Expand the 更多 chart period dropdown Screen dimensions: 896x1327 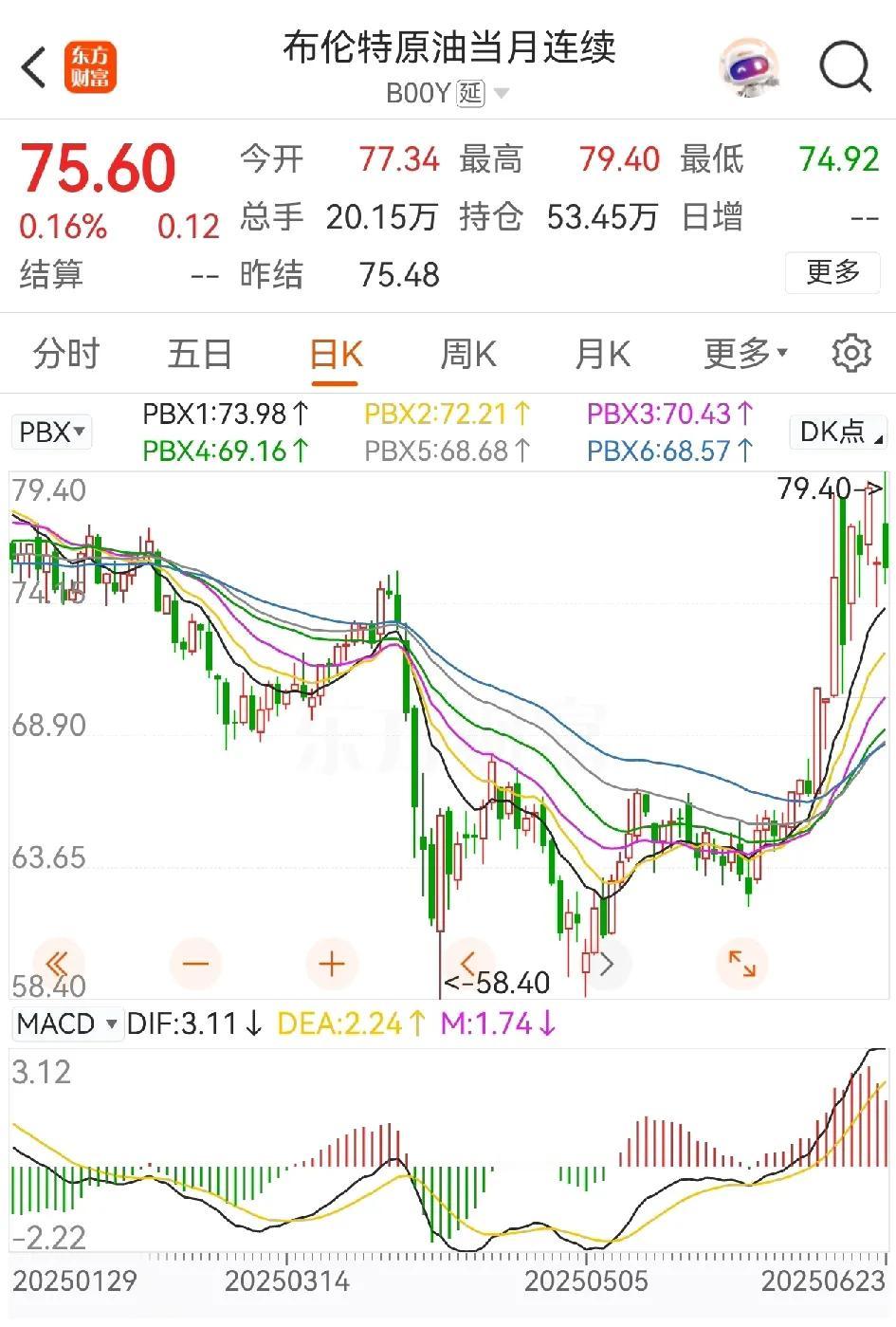tap(745, 354)
